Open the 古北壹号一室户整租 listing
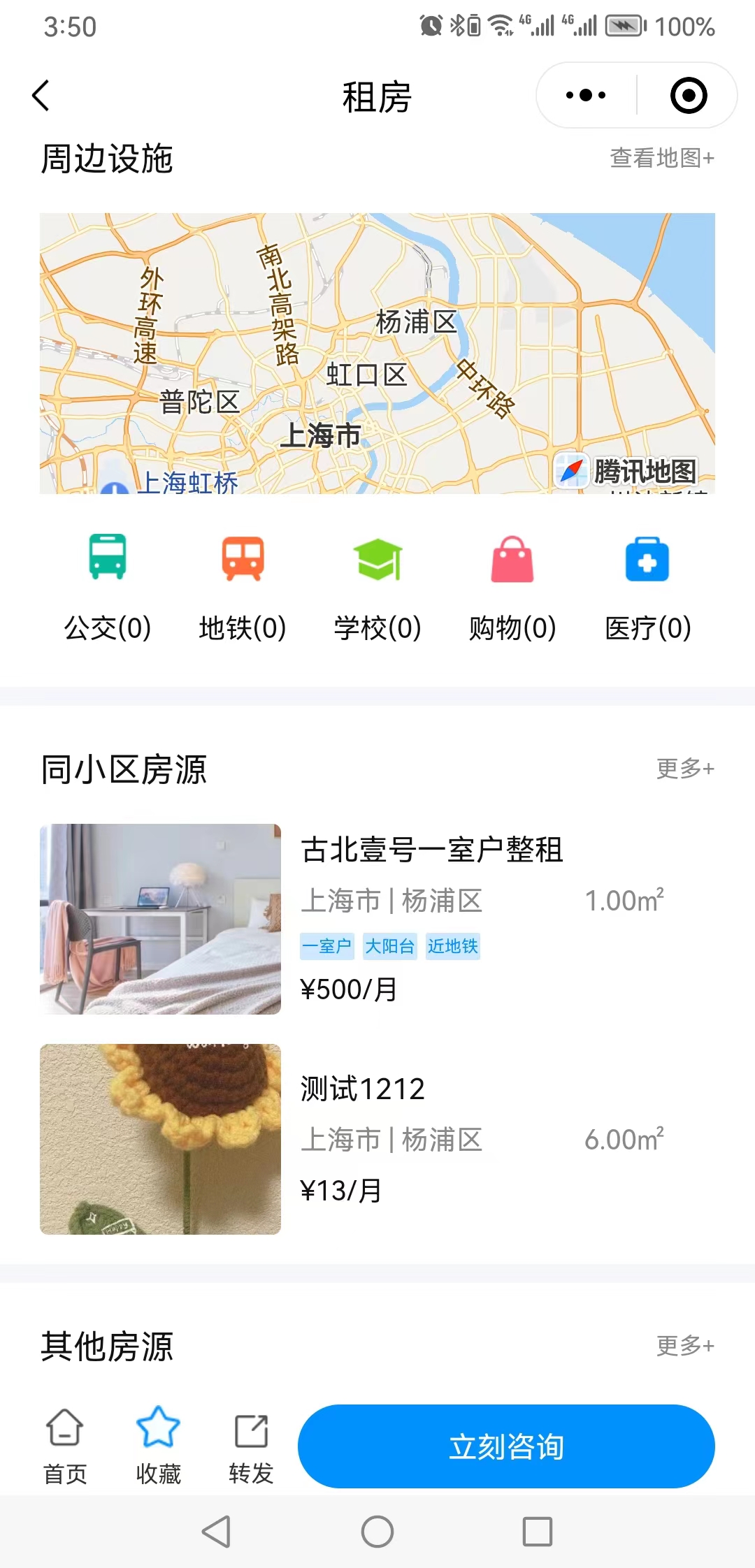The image size is (755, 1568). pos(377,918)
